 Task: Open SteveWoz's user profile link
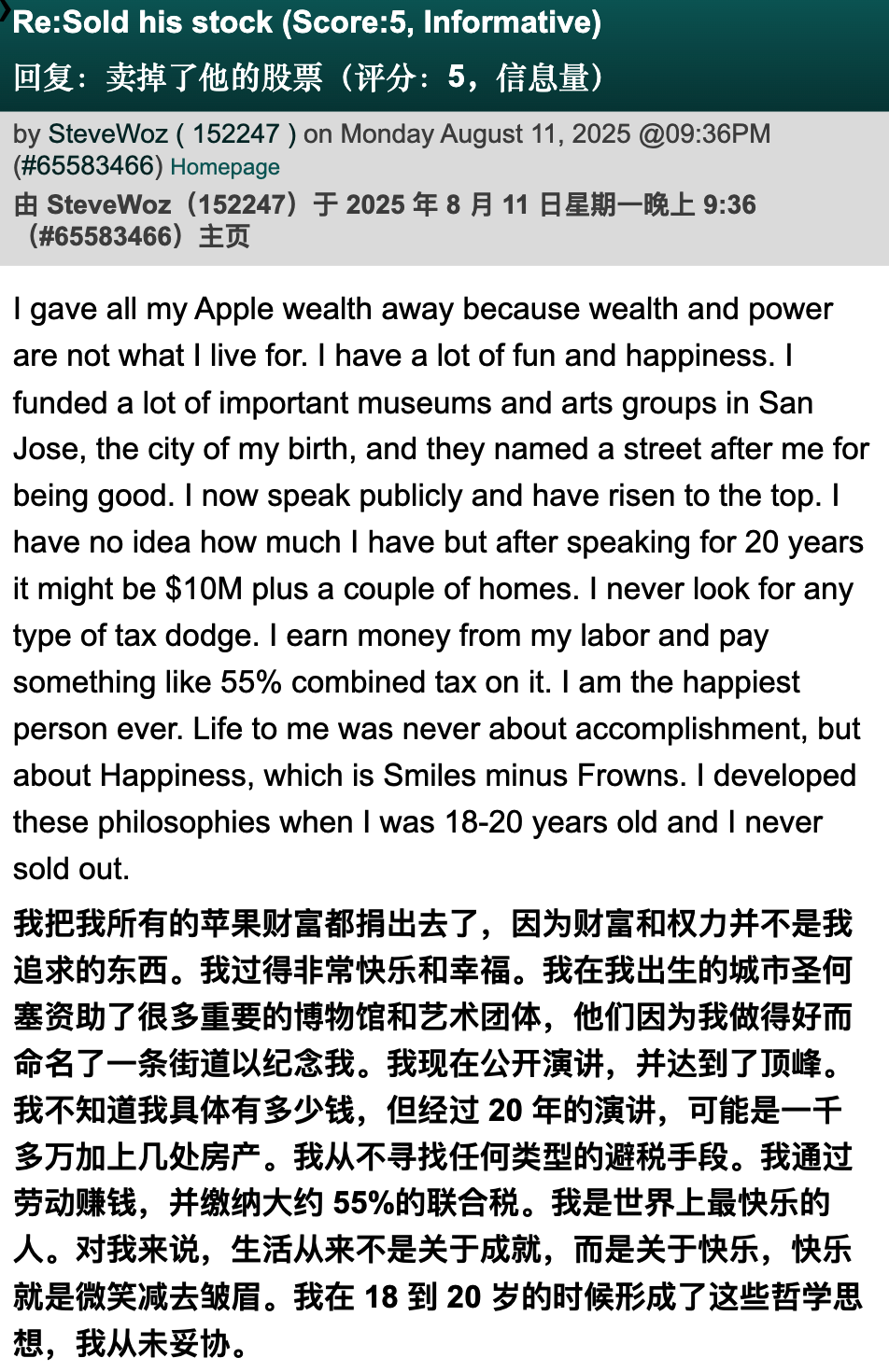pyautogui.click(x=107, y=134)
